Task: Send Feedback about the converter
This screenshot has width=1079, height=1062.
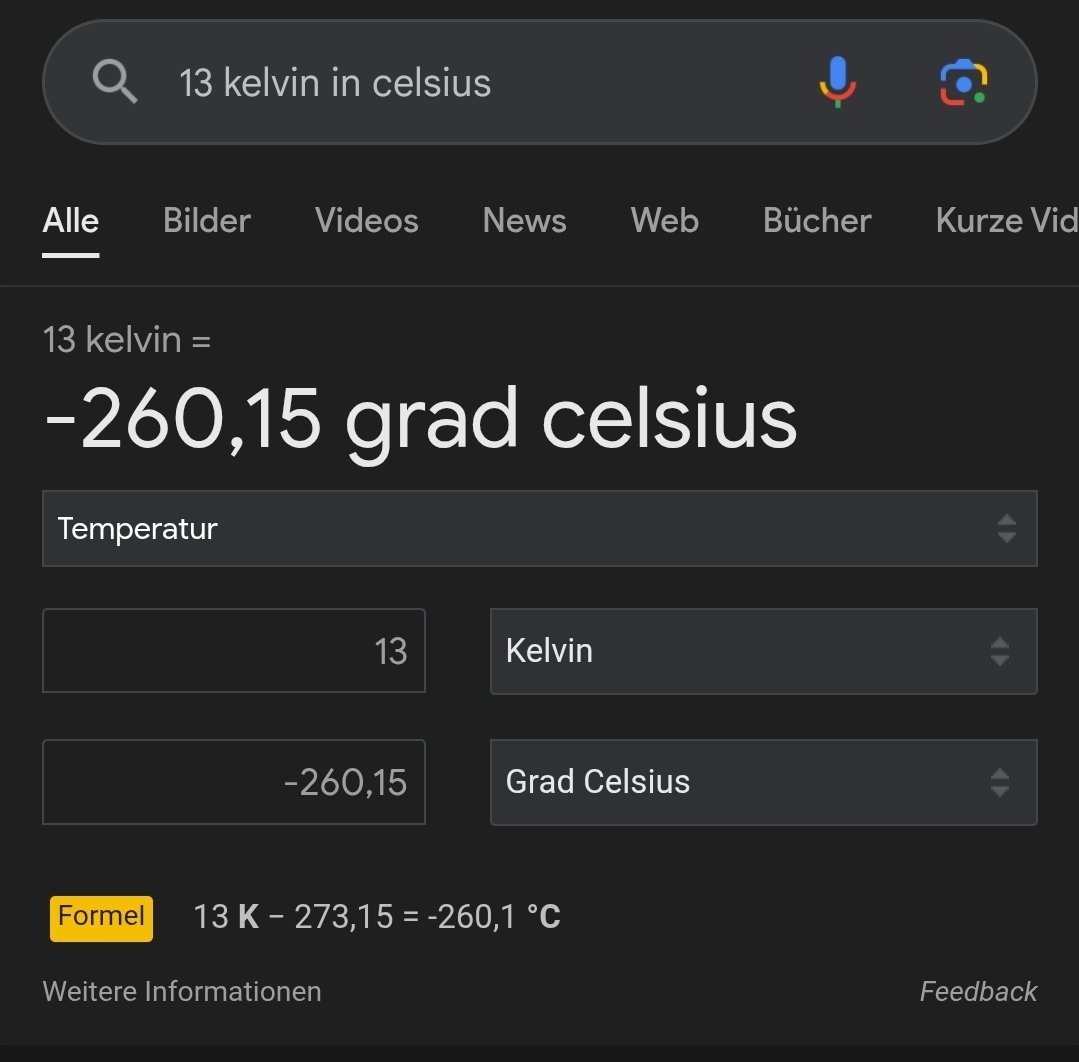Action: [x=977, y=992]
